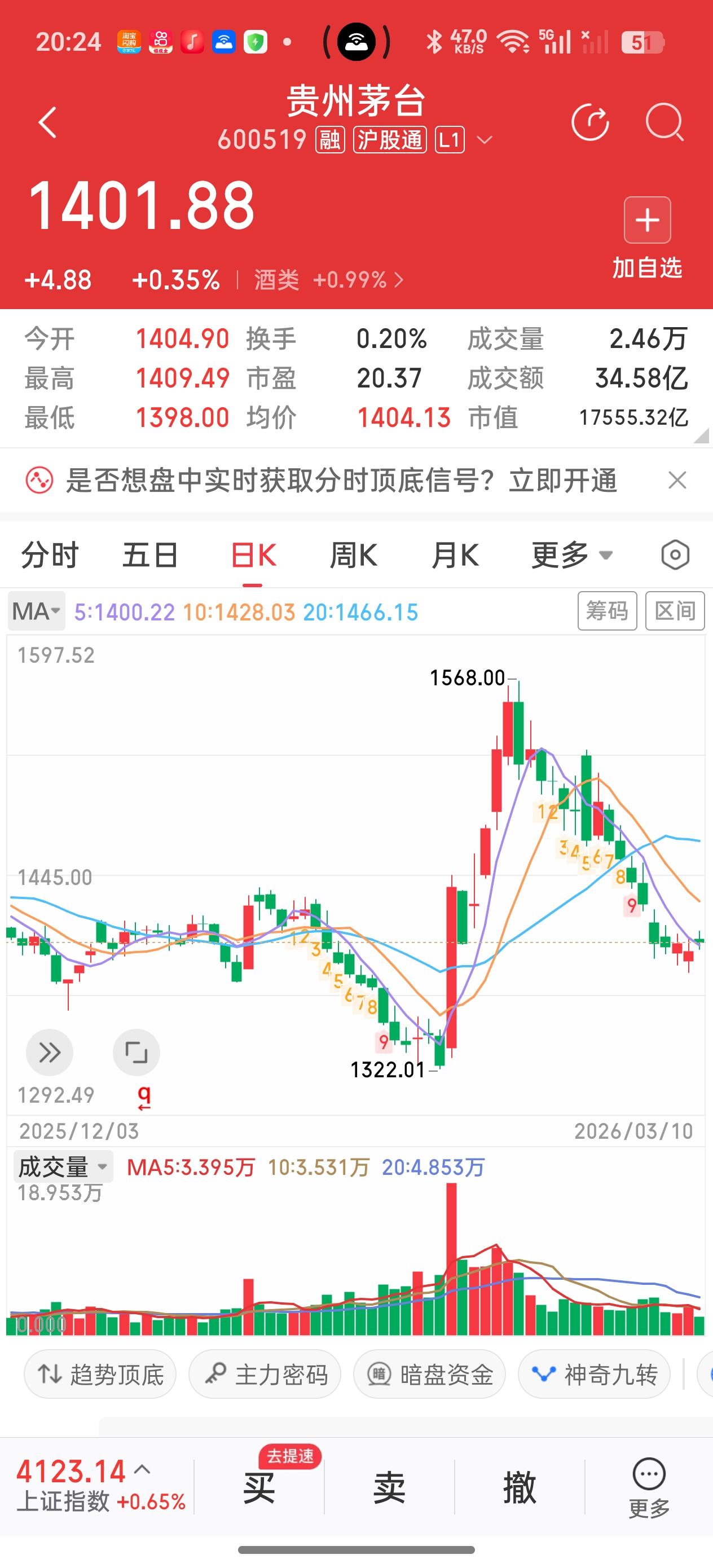713x1568 pixels.
Task: Open the stock search
Action: point(664,122)
